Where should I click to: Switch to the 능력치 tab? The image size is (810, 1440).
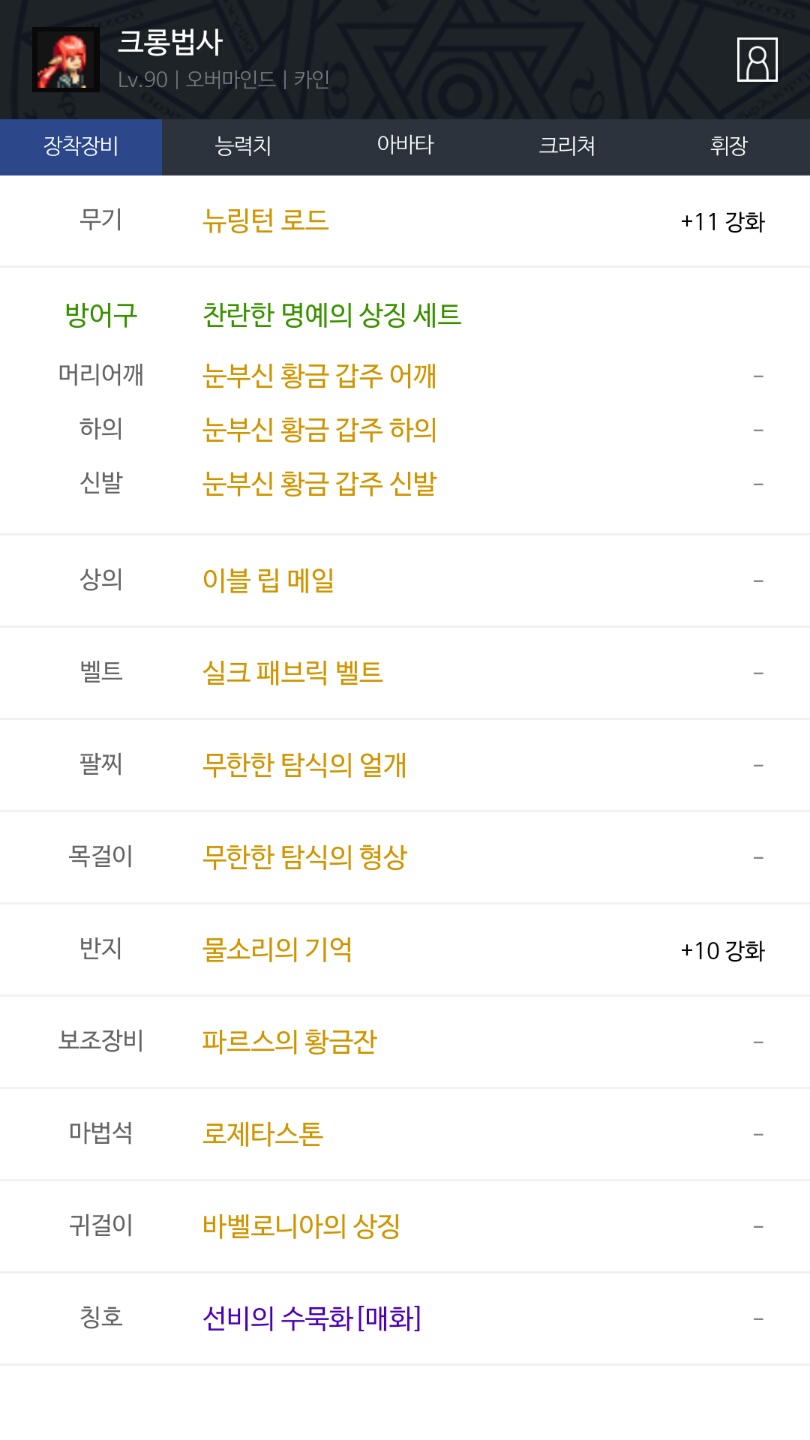click(243, 146)
